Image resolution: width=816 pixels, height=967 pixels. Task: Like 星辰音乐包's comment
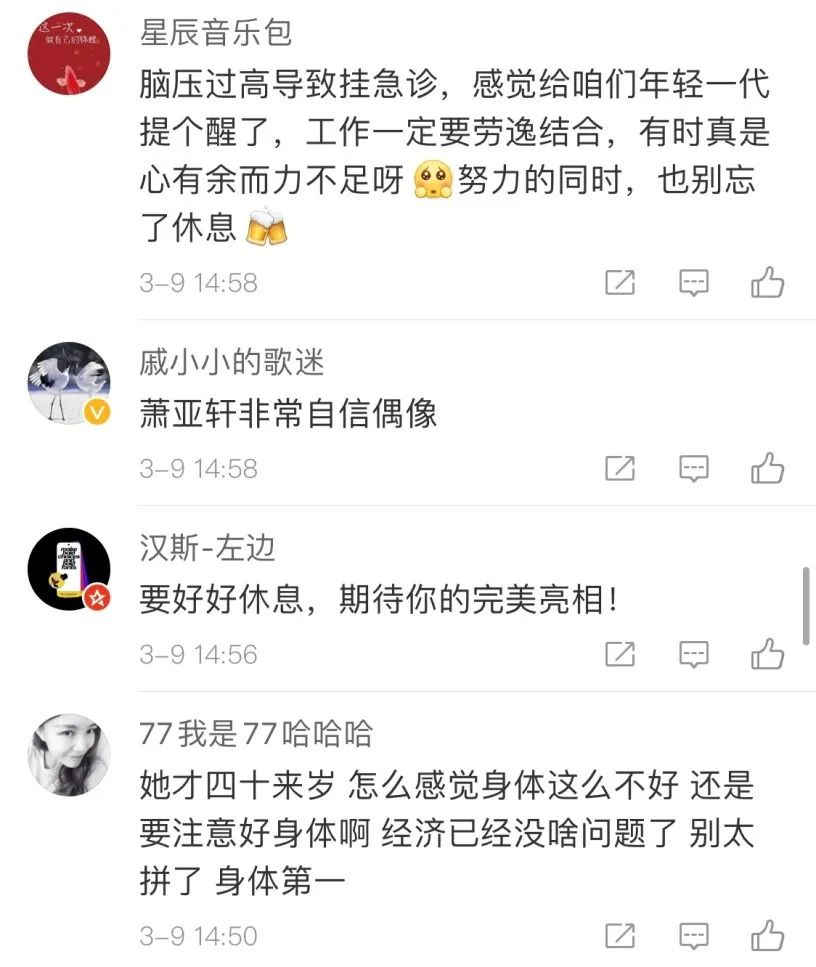pos(767,283)
